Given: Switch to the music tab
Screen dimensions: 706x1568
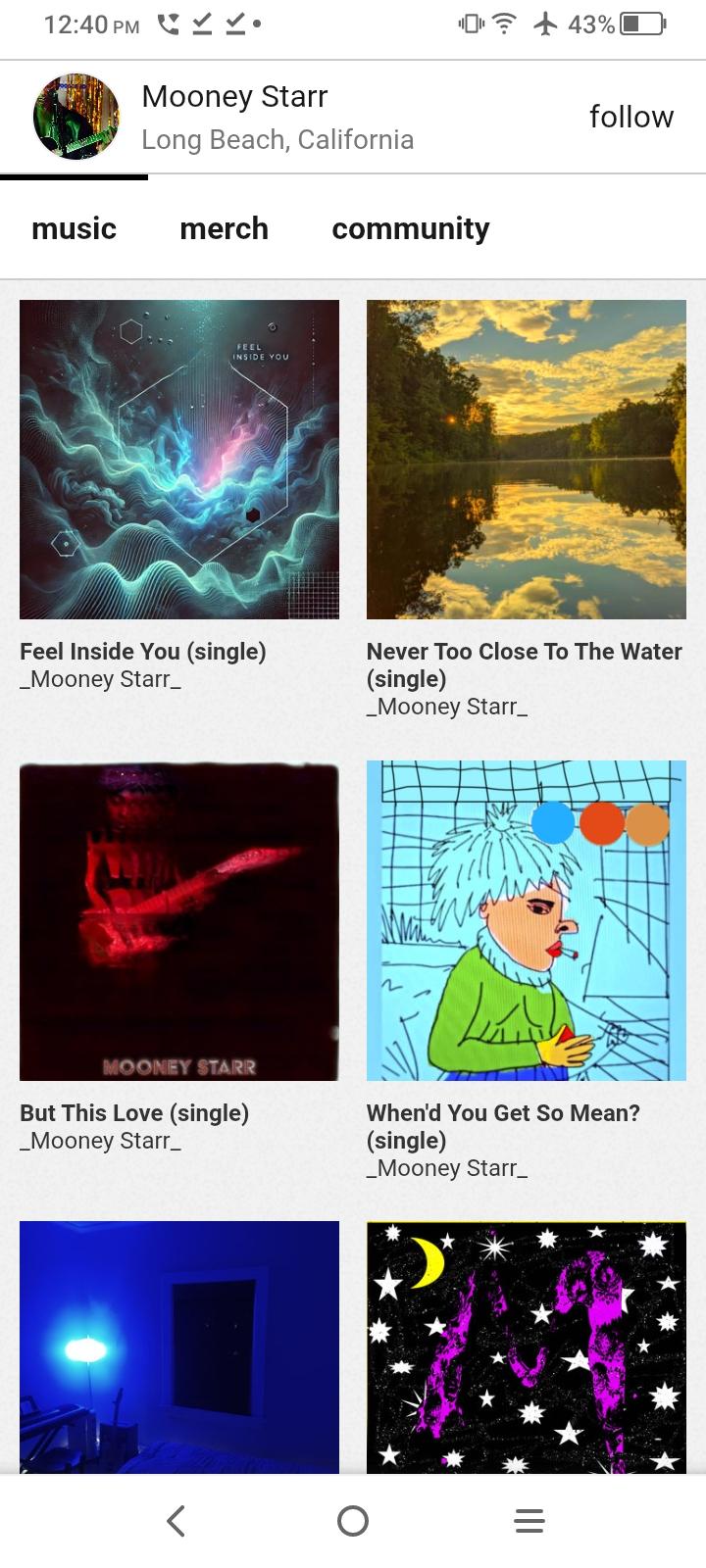Looking at the screenshot, I should pos(74,228).
